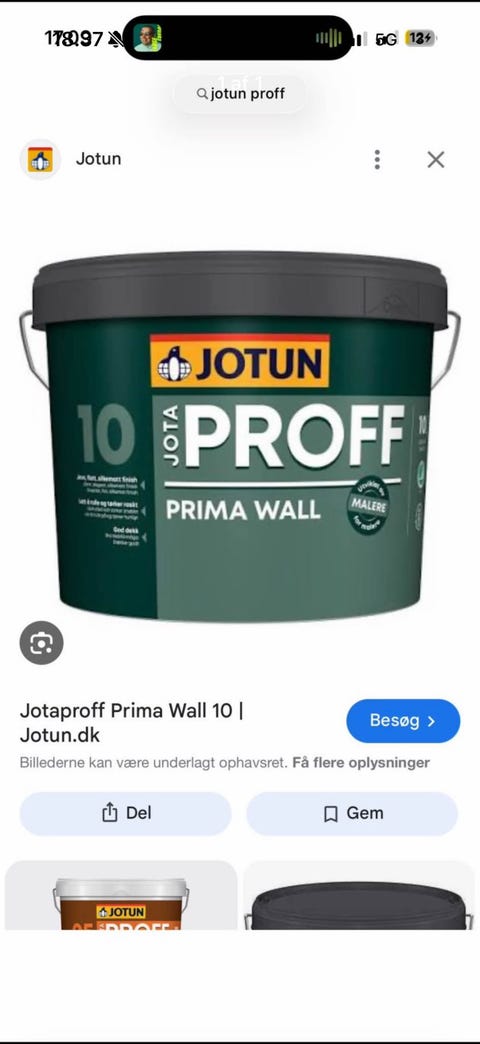Open the Få flere oplysninger link

[x=361, y=762]
